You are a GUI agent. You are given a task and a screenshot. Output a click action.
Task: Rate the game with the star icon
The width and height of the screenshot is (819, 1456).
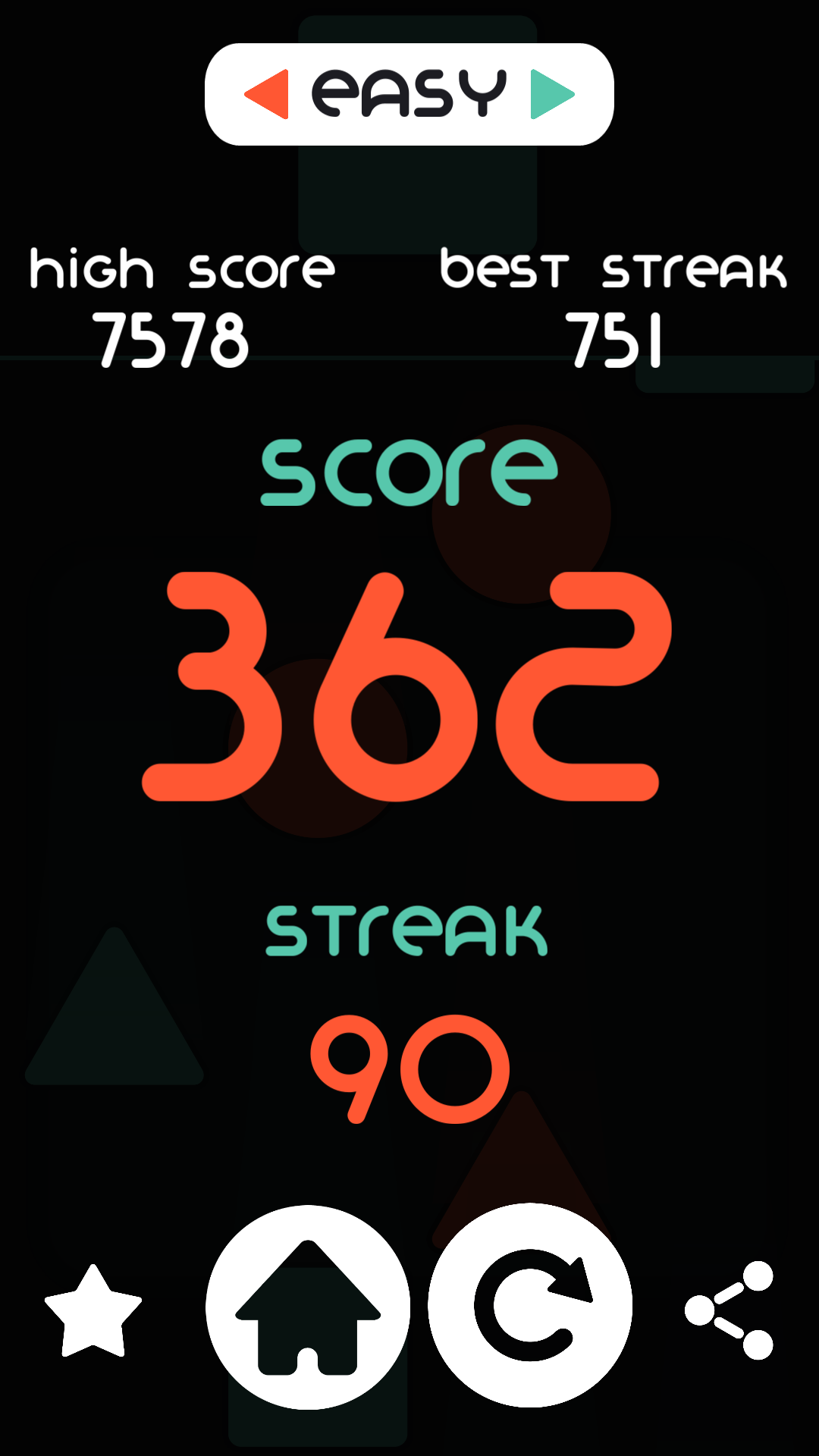click(93, 1311)
